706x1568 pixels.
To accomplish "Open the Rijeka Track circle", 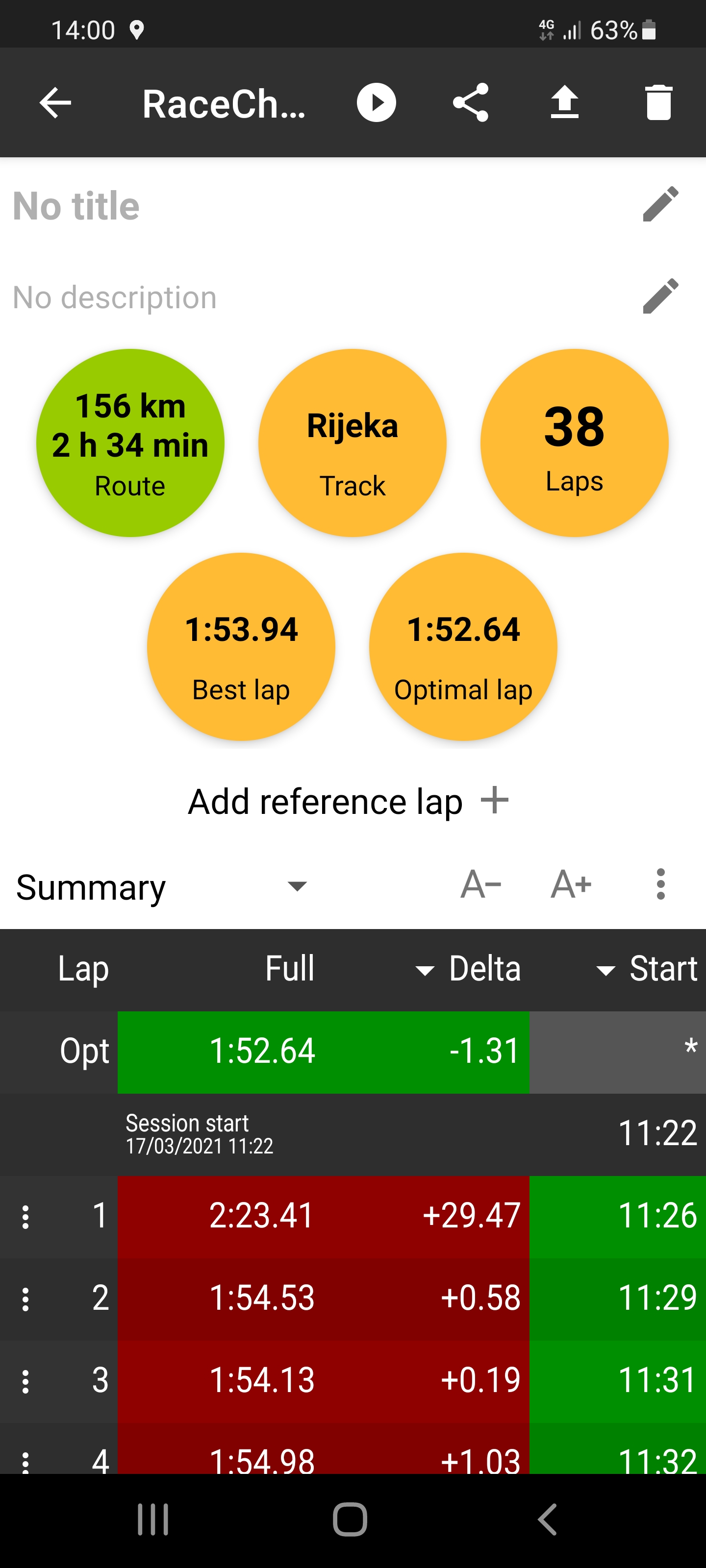I will (x=352, y=443).
